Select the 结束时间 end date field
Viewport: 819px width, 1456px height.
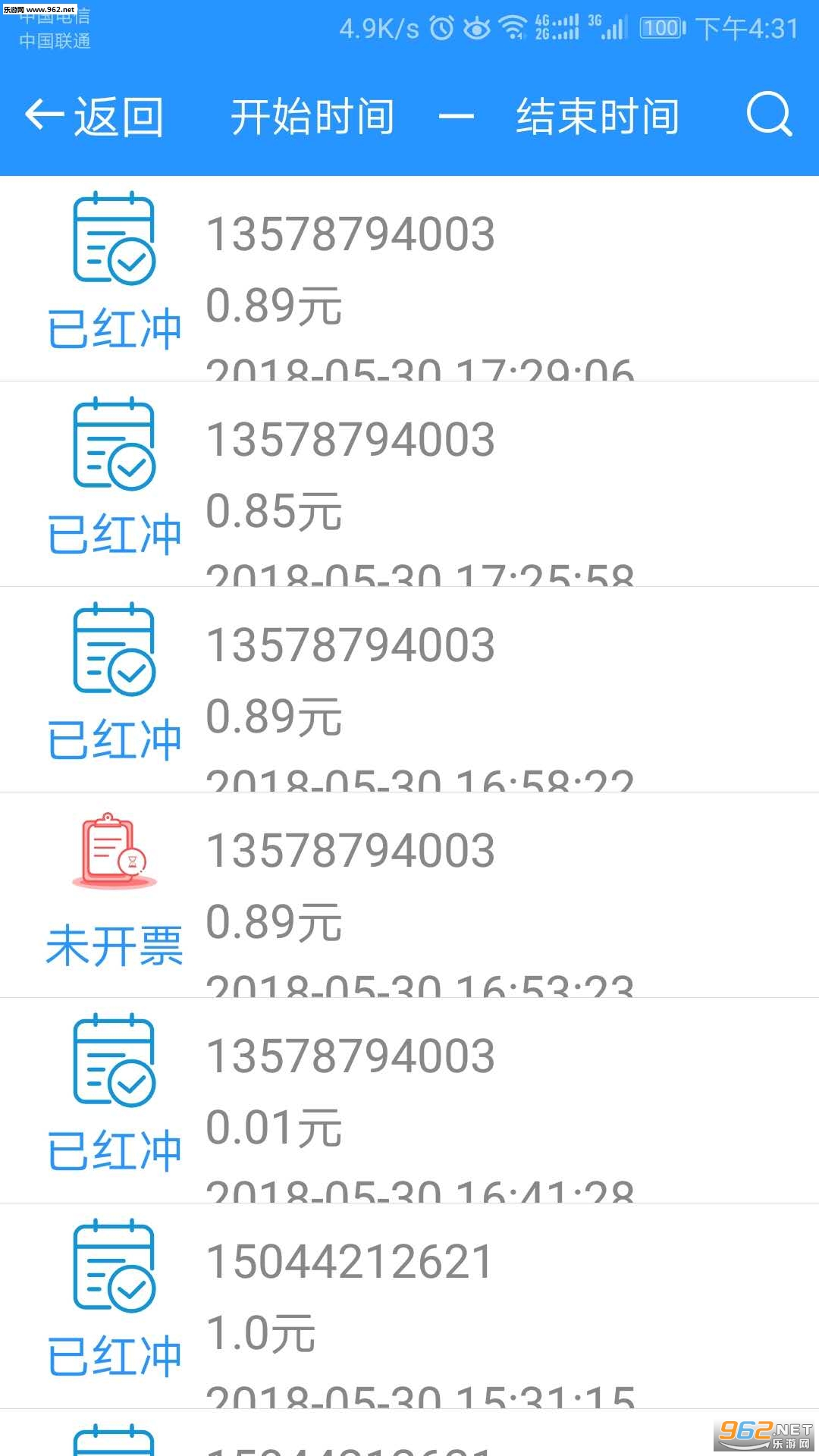pyautogui.click(x=598, y=117)
